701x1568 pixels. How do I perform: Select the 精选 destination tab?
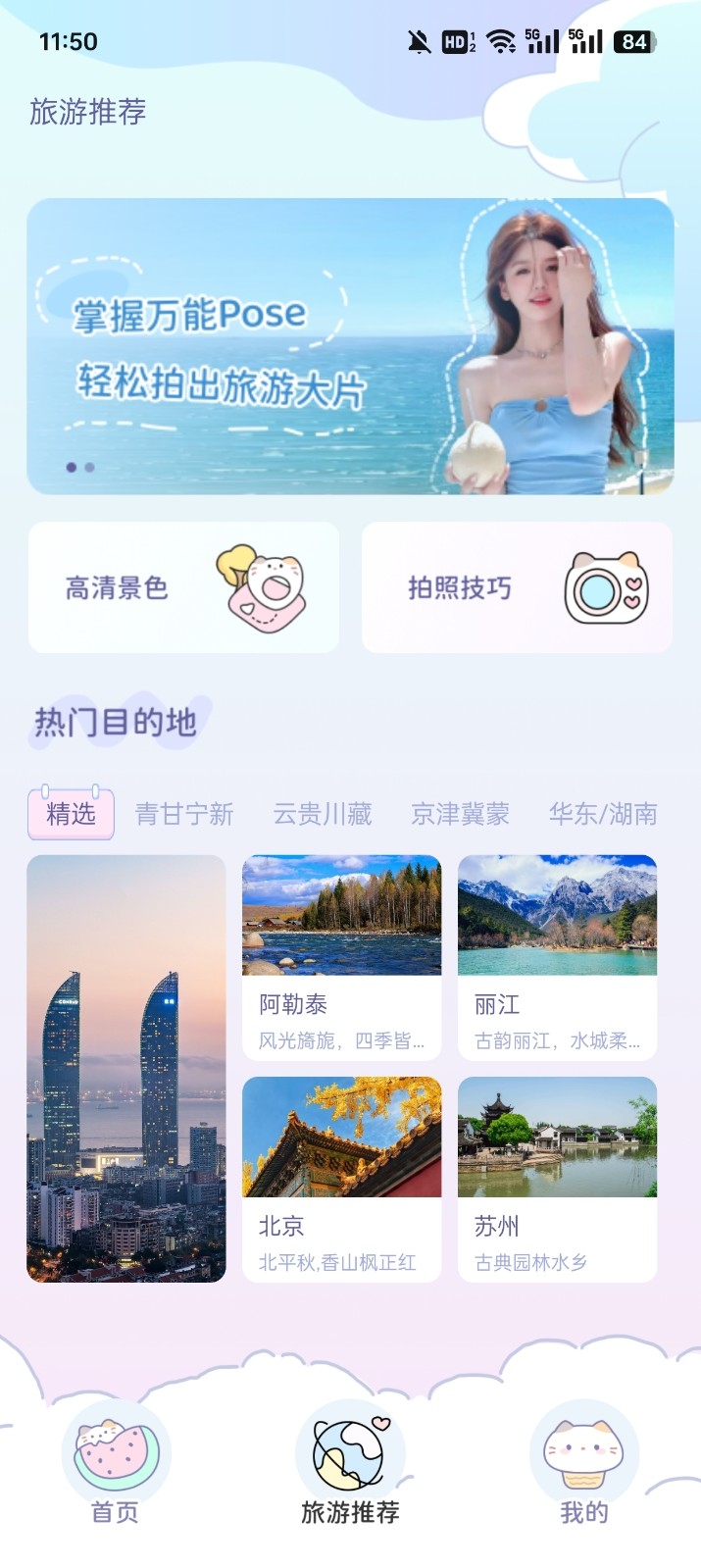click(x=71, y=813)
